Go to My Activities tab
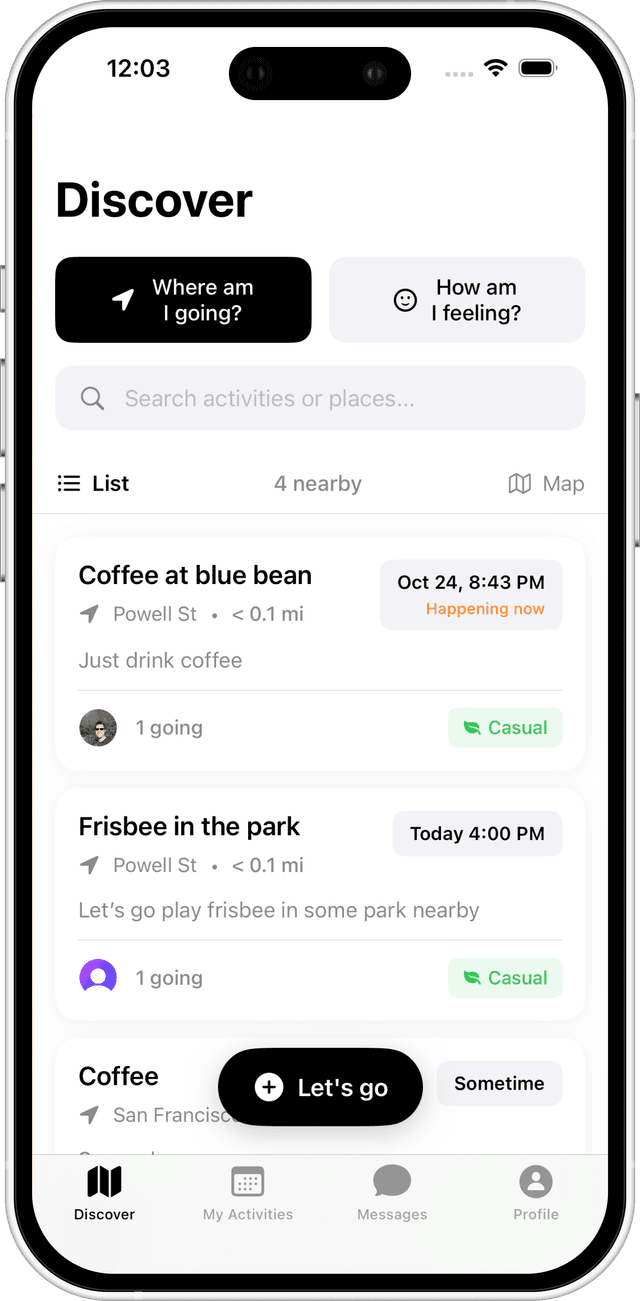This screenshot has width=640, height=1301. click(248, 1193)
